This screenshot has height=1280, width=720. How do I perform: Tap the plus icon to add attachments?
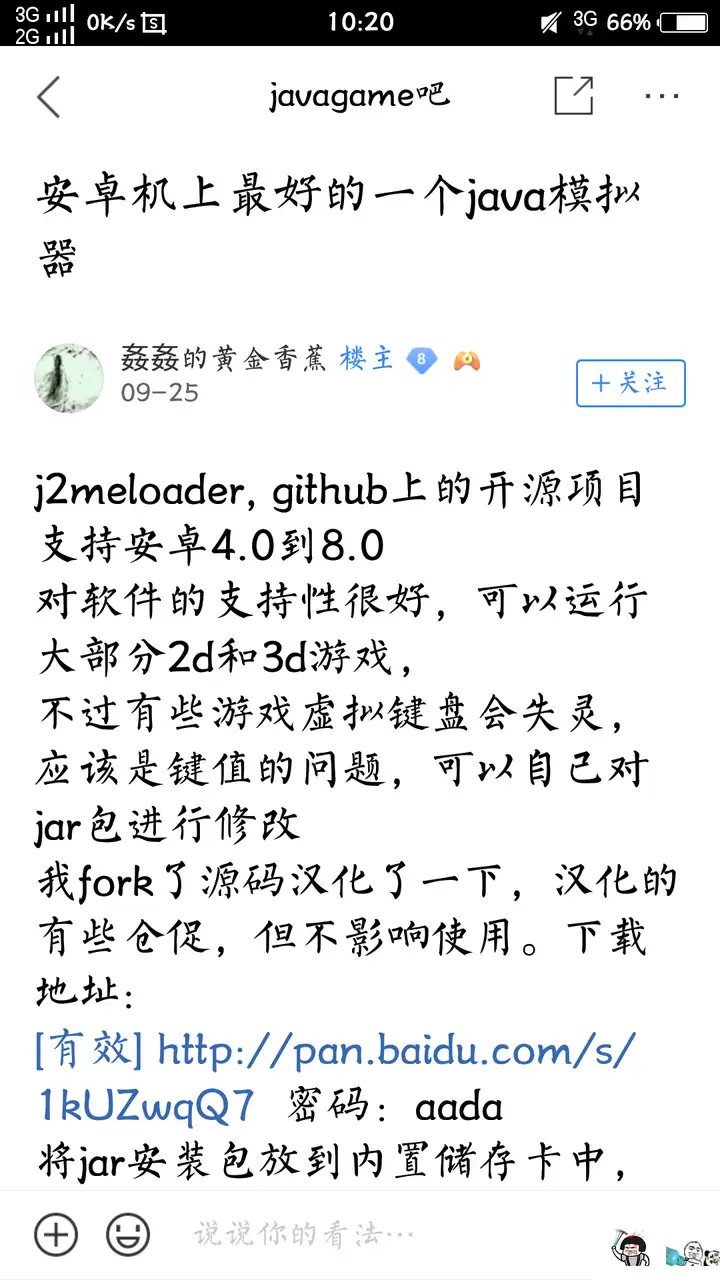(x=56, y=1235)
